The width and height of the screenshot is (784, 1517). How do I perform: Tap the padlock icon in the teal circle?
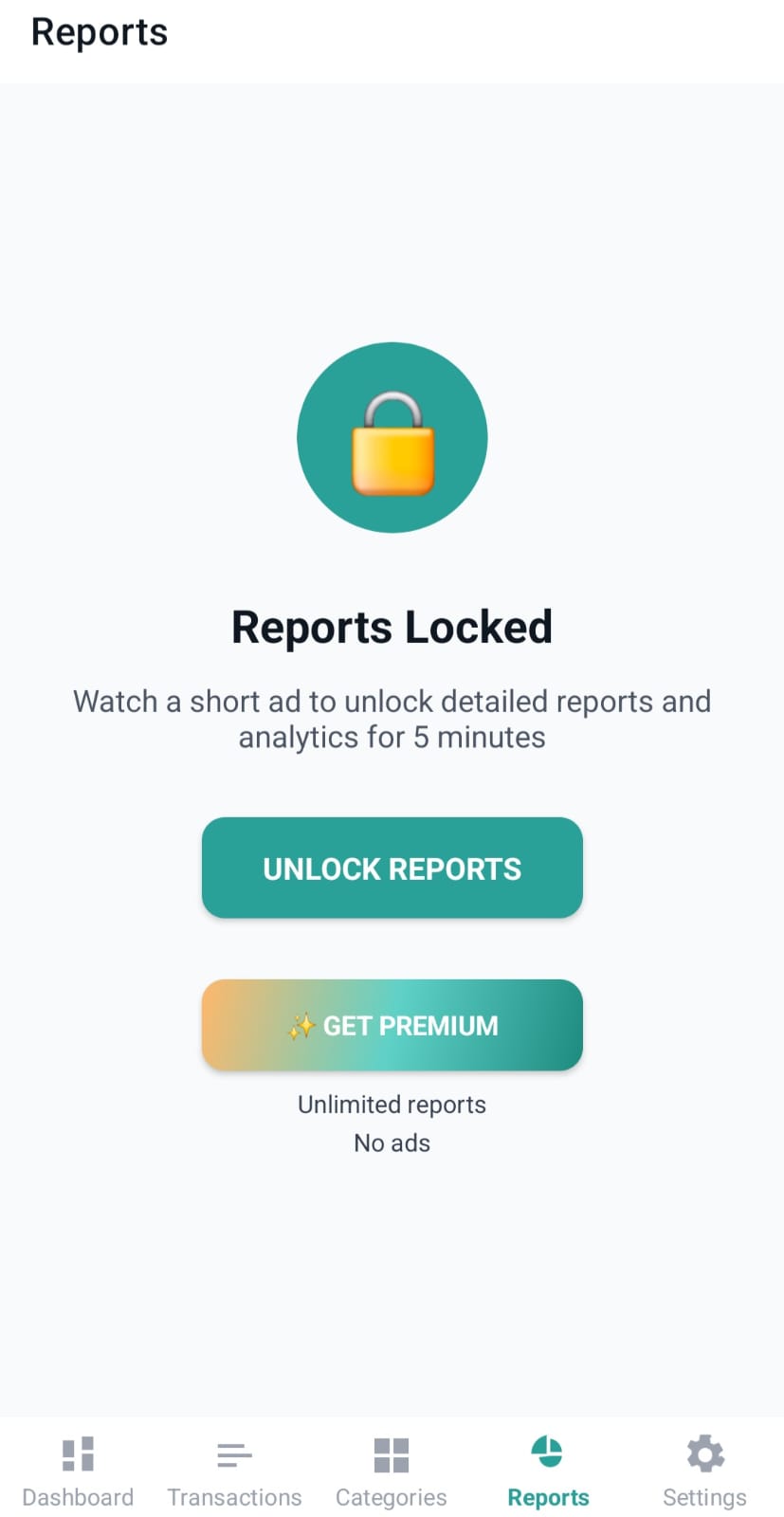click(x=392, y=436)
